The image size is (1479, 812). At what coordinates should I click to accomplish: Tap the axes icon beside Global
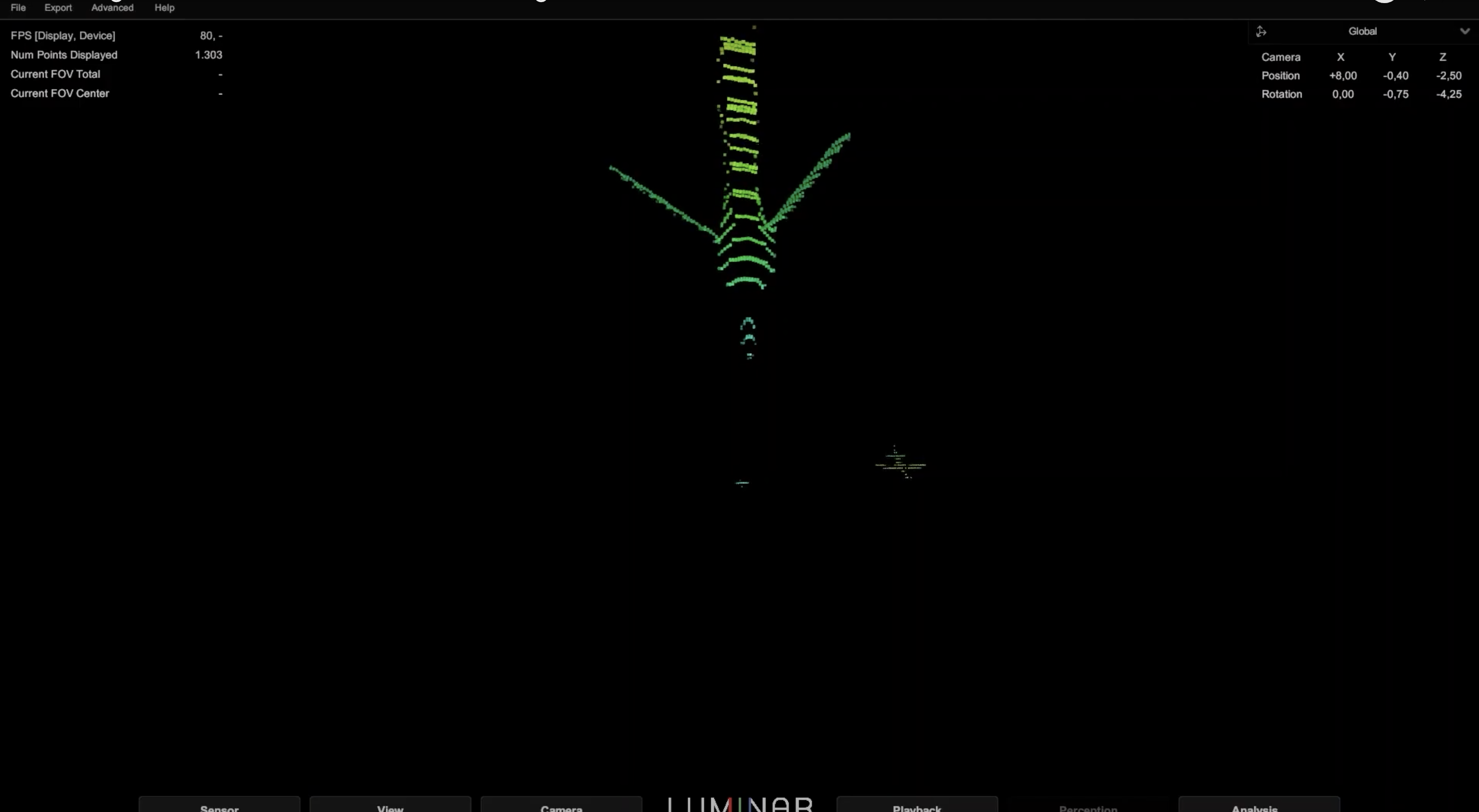(x=1261, y=31)
